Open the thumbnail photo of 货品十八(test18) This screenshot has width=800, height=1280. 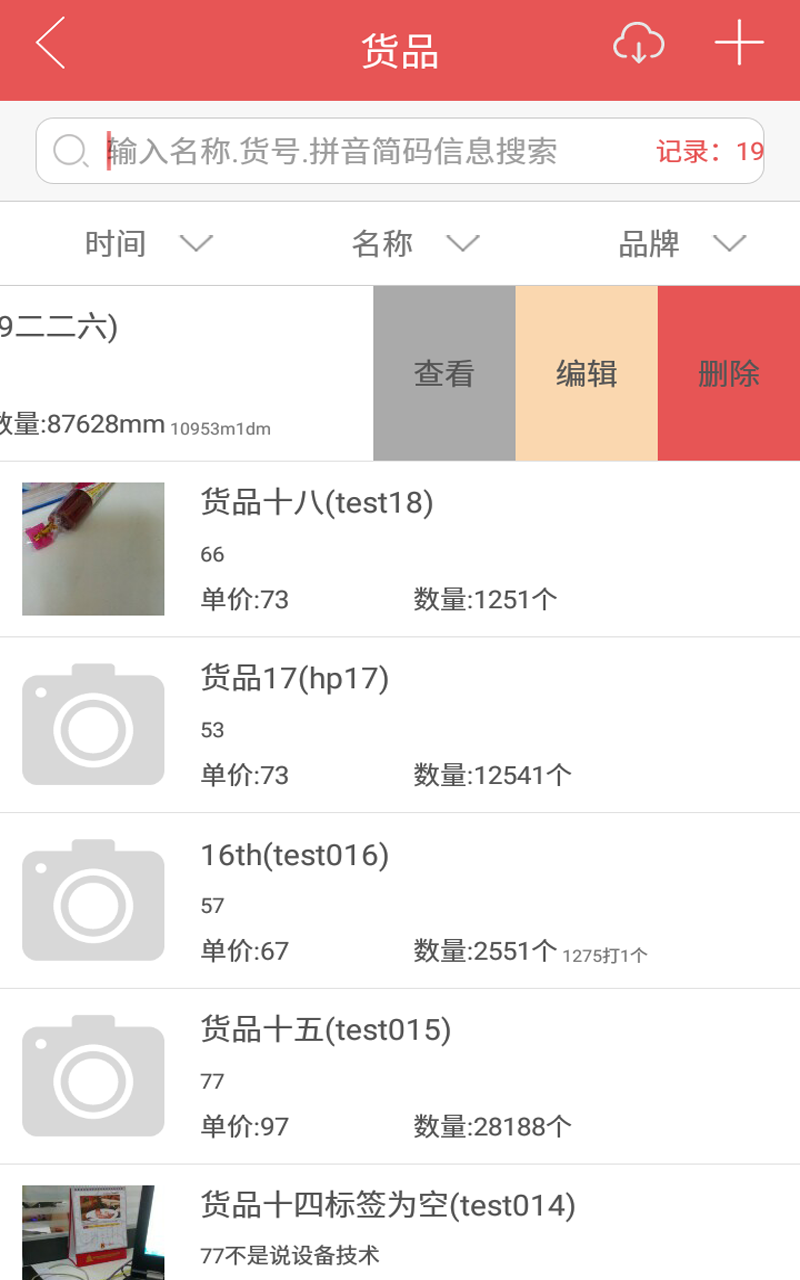[92, 548]
